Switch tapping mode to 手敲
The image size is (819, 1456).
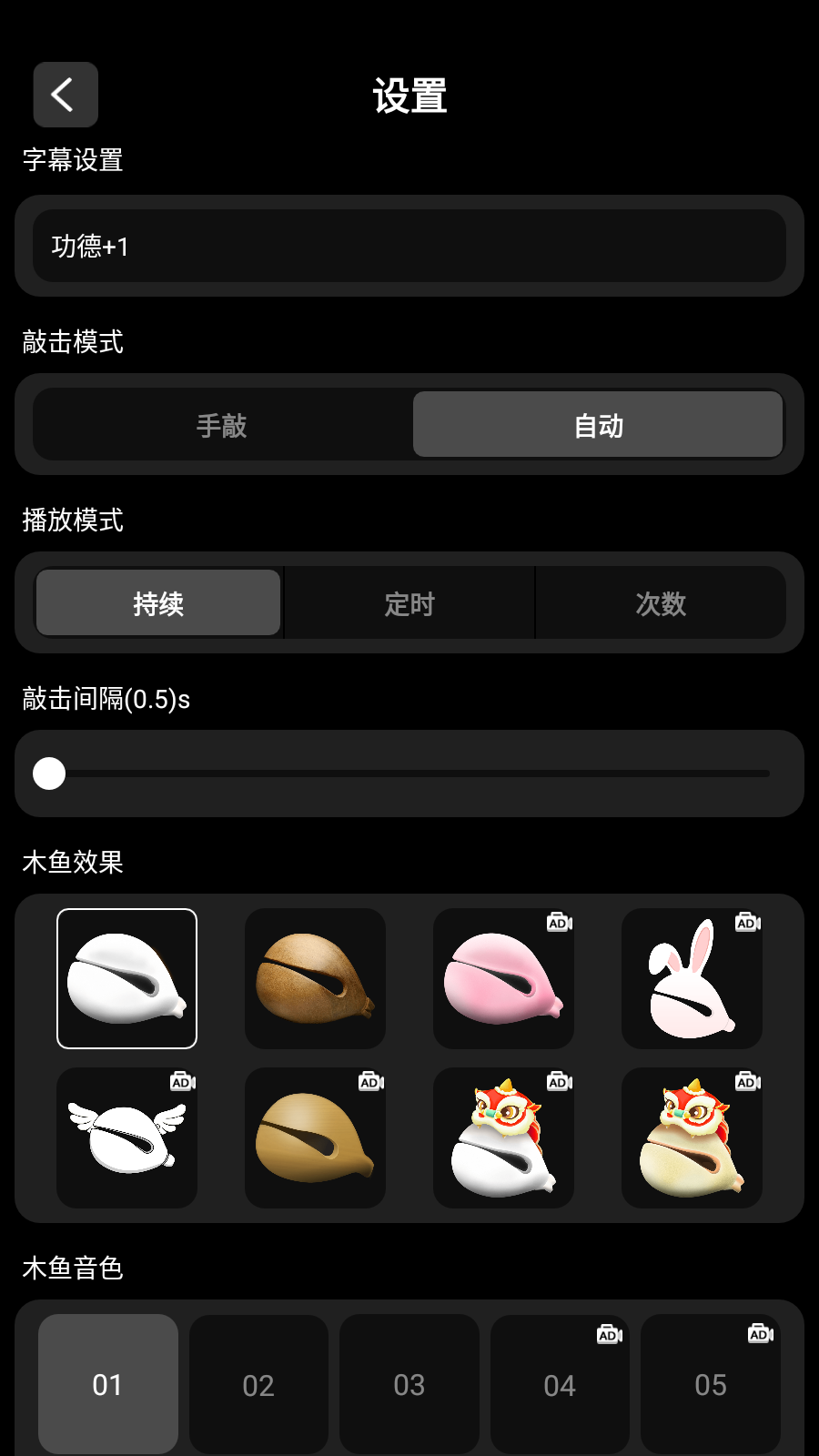(x=221, y=424)
